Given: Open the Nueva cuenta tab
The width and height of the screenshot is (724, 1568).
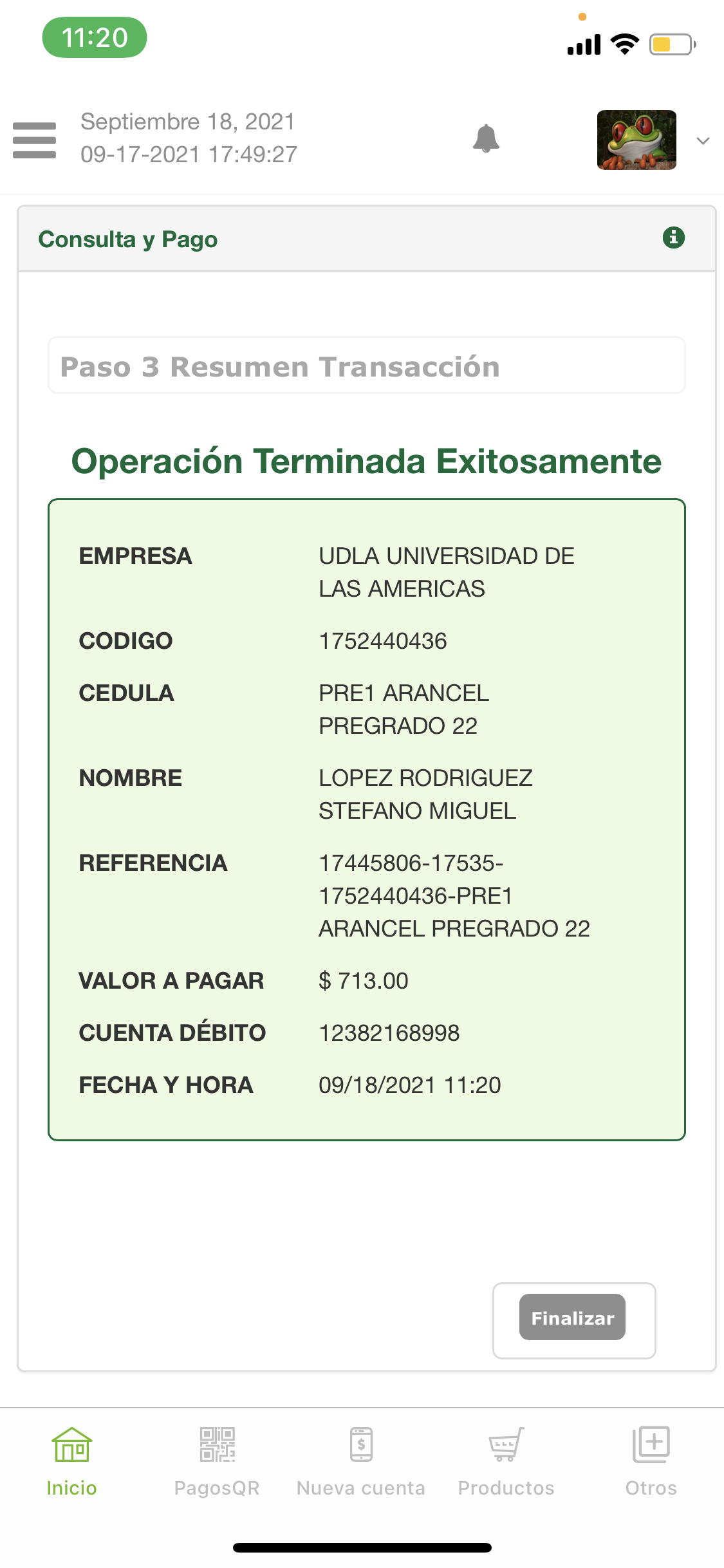Looking at the screenshot, I should 361,1461.
